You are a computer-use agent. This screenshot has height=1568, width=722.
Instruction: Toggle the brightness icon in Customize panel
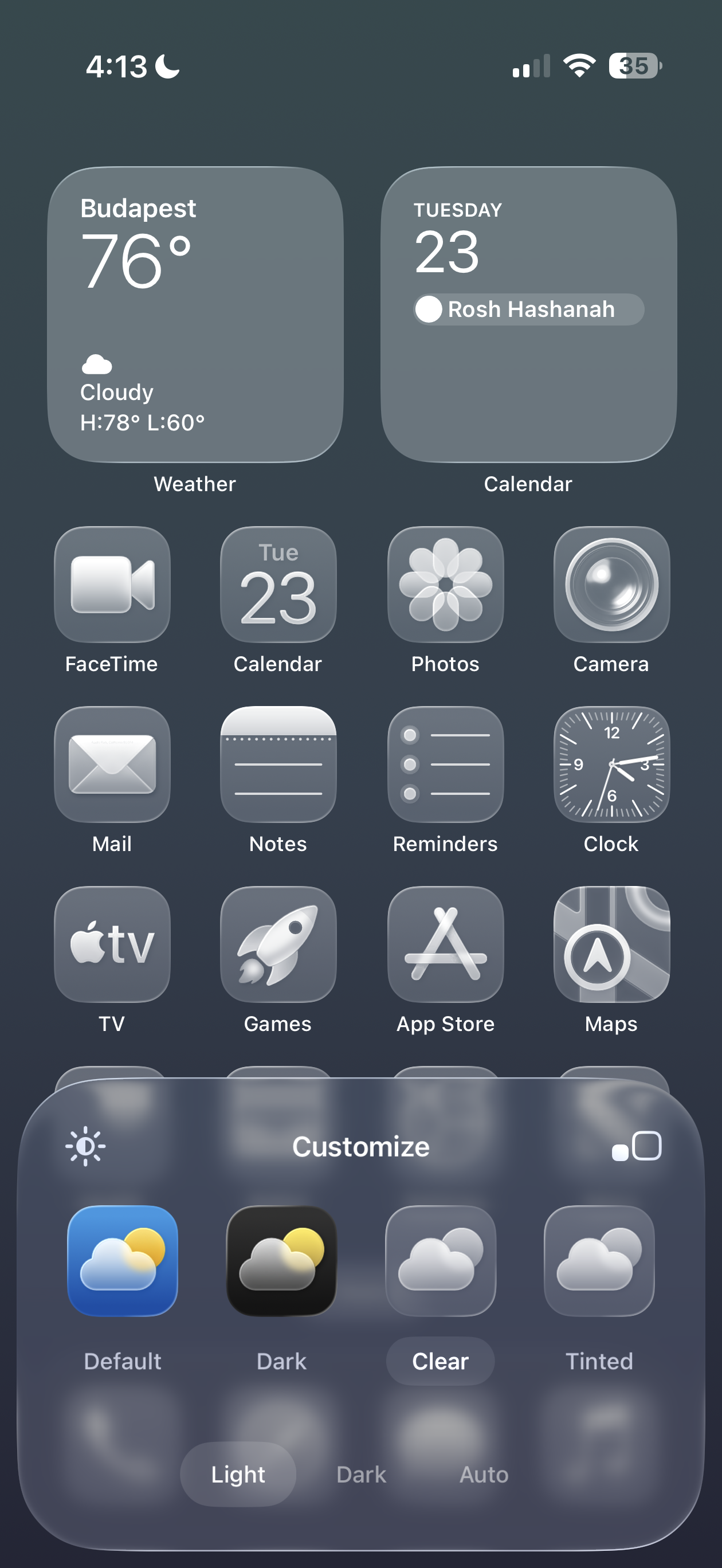click(x=85, y=1146)
